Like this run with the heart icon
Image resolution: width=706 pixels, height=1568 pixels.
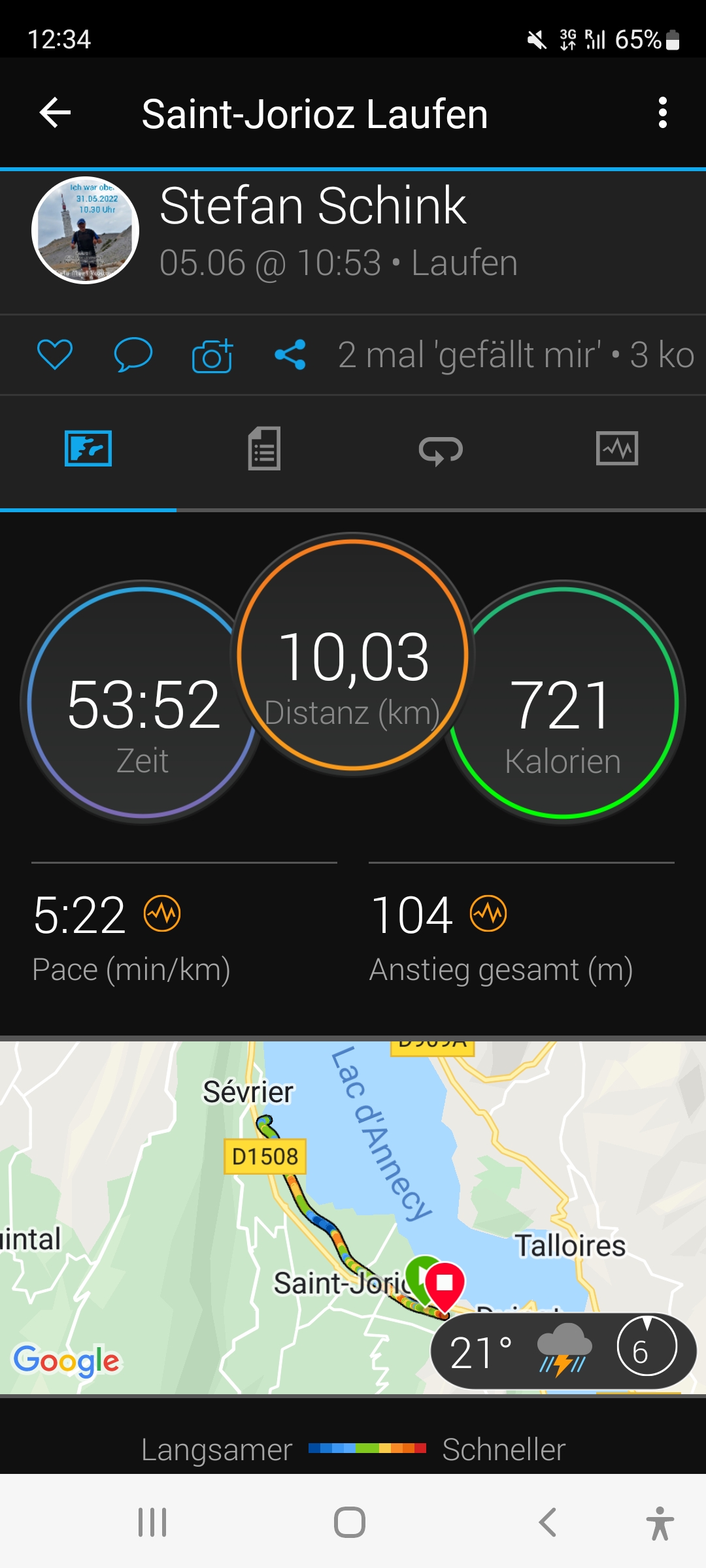[x=55, y=355]
